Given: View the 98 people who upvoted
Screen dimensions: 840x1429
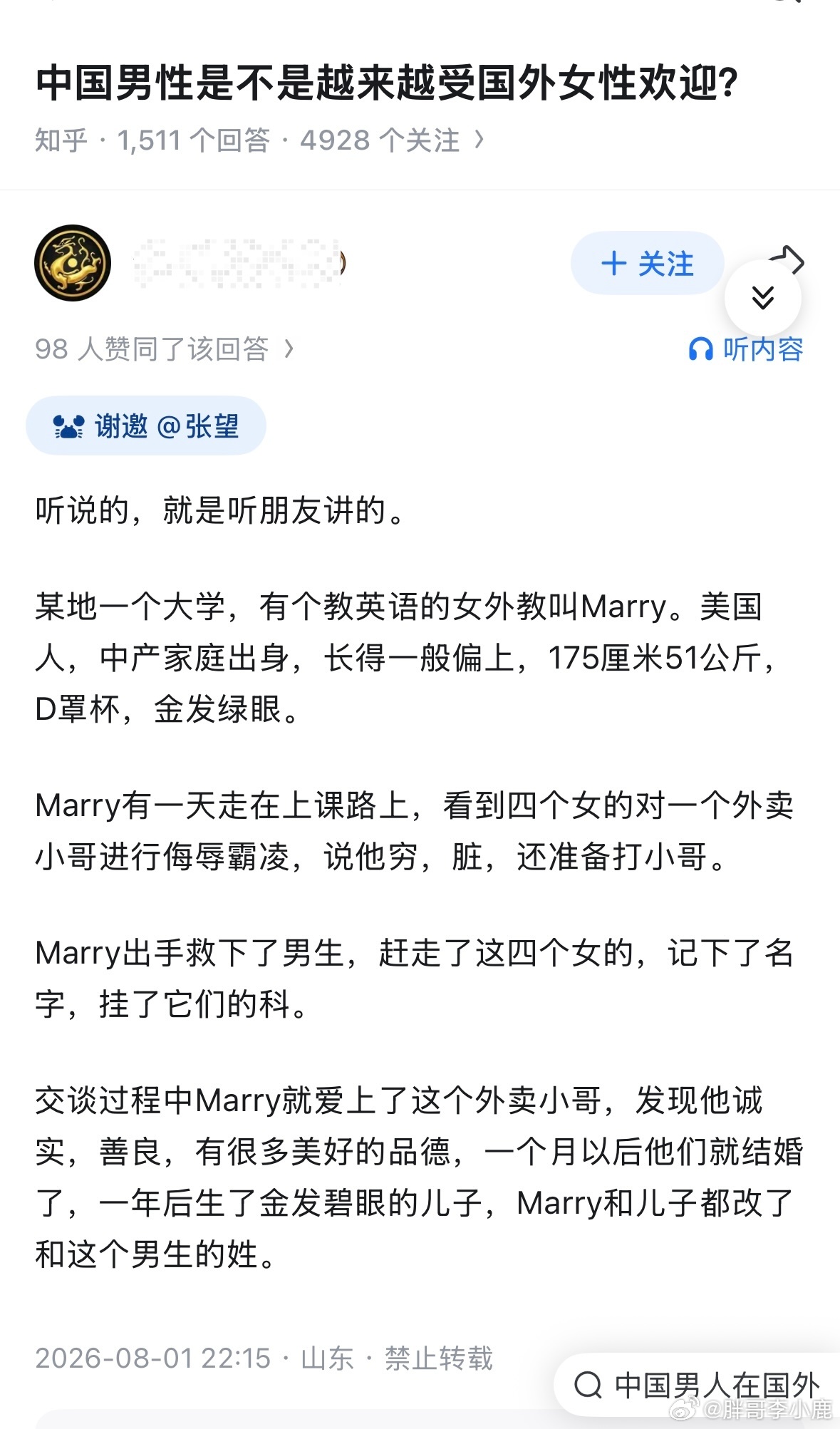Looking at the screenshot, I should coord(165,349).
